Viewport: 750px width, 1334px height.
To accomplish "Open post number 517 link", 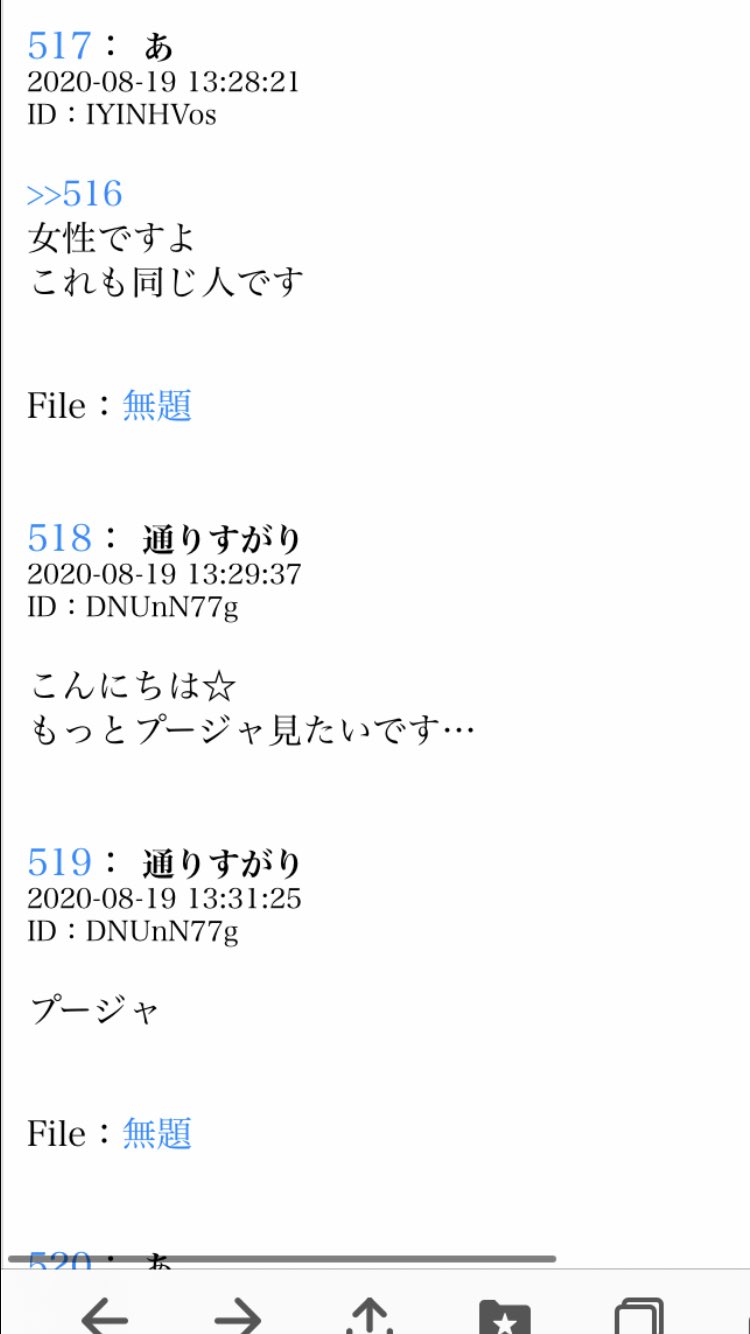I will (x=60, y=46).
